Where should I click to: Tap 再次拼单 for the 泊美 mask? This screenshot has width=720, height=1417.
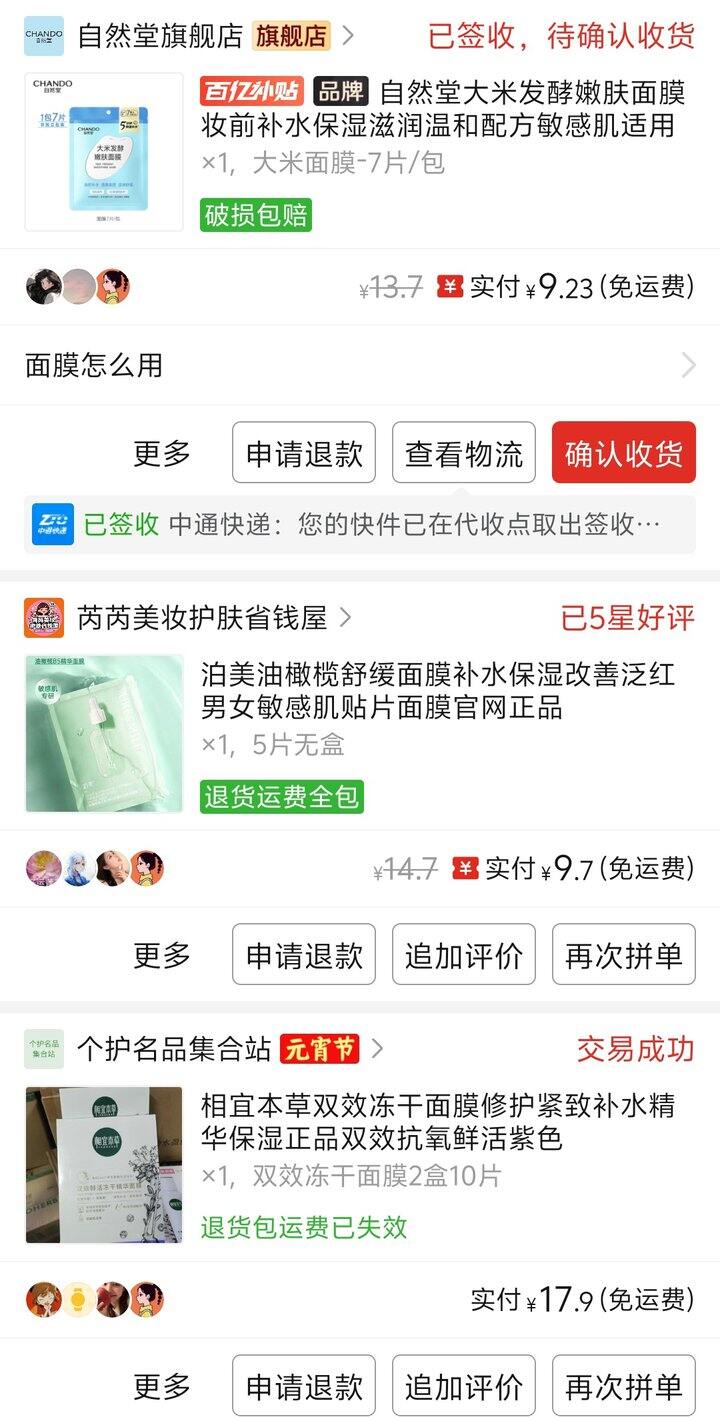(x=623, y=955)
